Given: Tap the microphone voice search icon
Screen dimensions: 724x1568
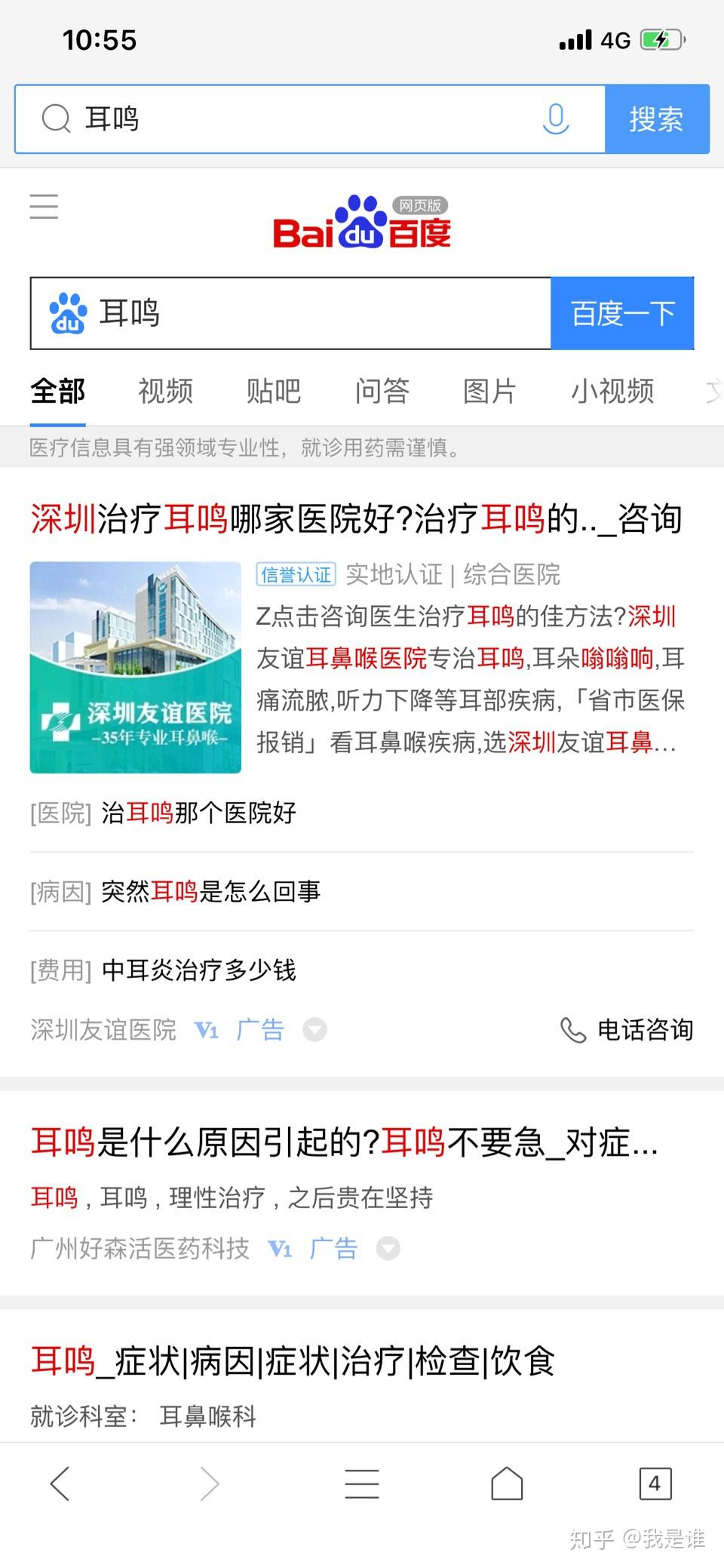Looking at the screenshot, I should (x=555, y=119).
